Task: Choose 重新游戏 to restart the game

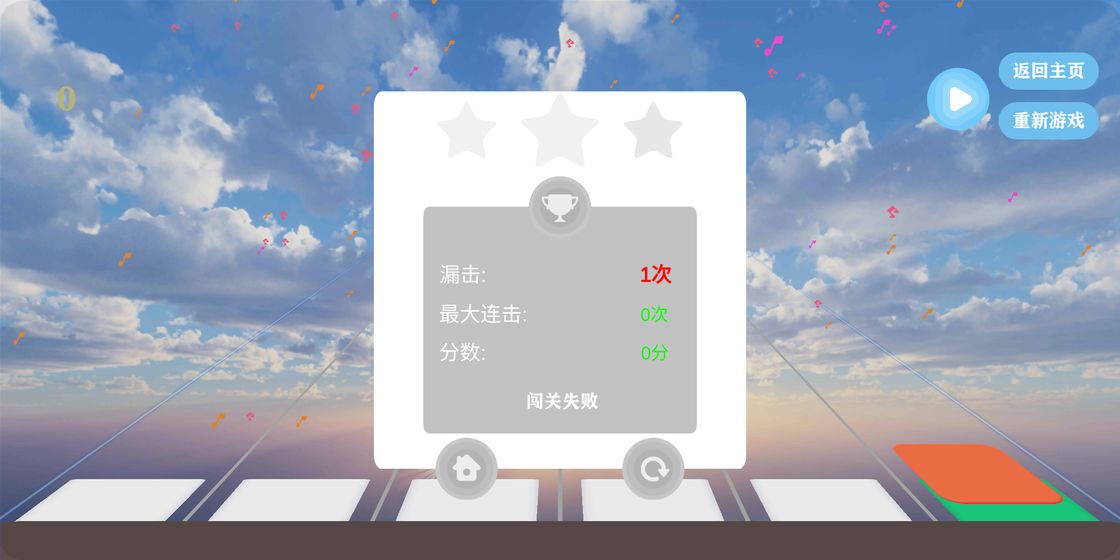Action: (1048, 121)
